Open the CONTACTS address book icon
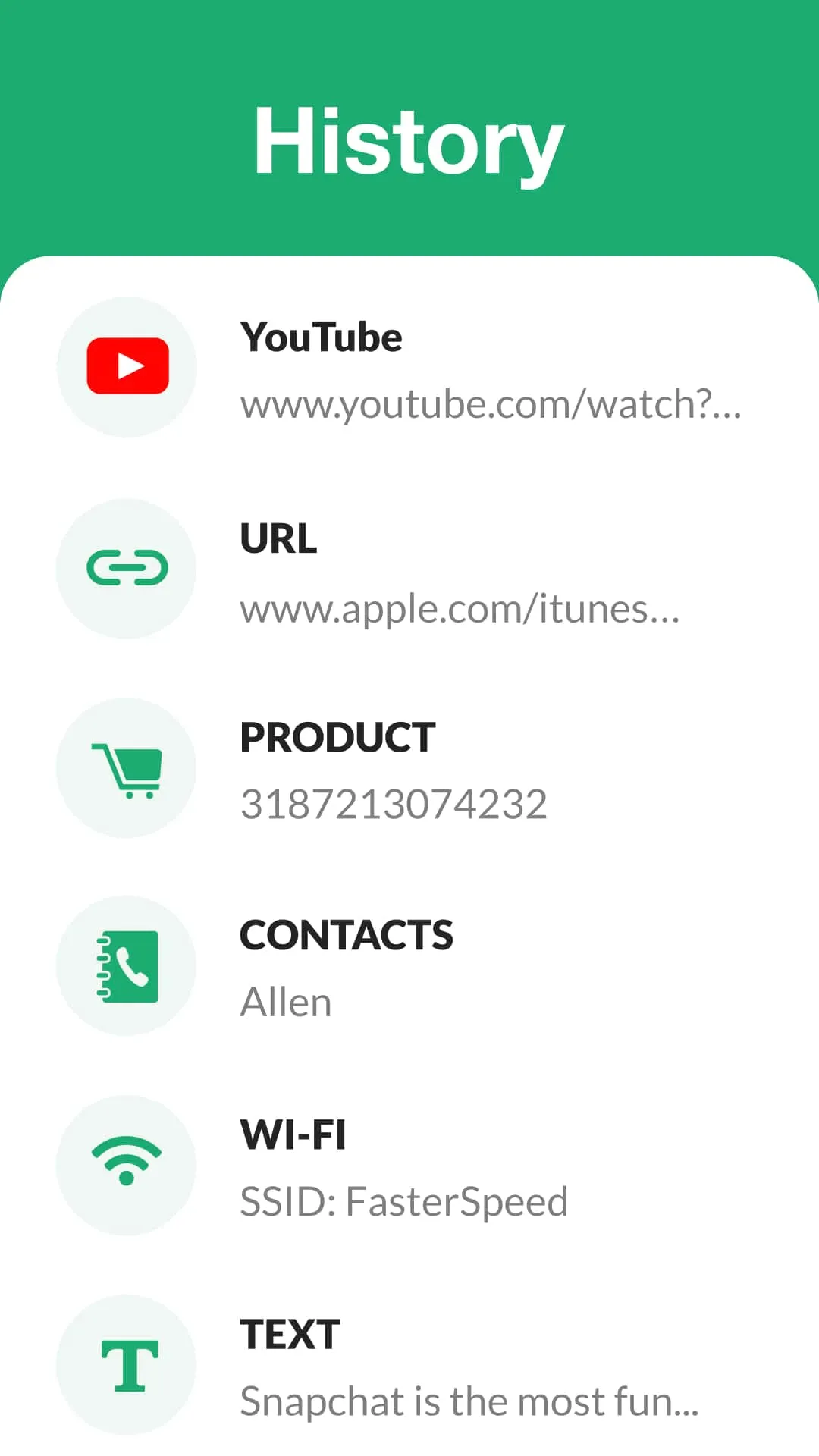819x1456 pixels. [x=127, y=965]
